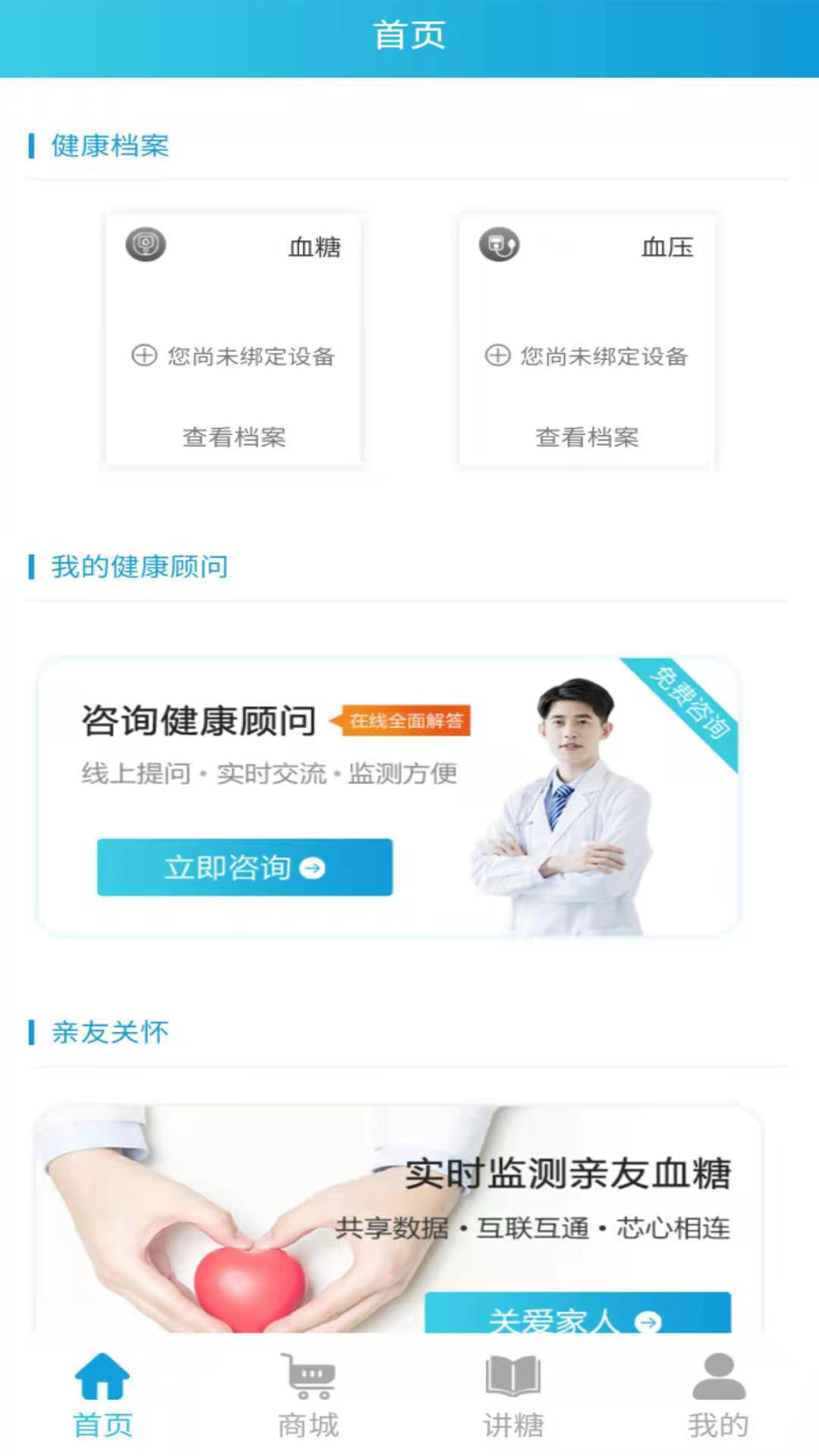Open the 讲糖 tab
Screen dimensions: 819x1456
(x=513, y=1395)
